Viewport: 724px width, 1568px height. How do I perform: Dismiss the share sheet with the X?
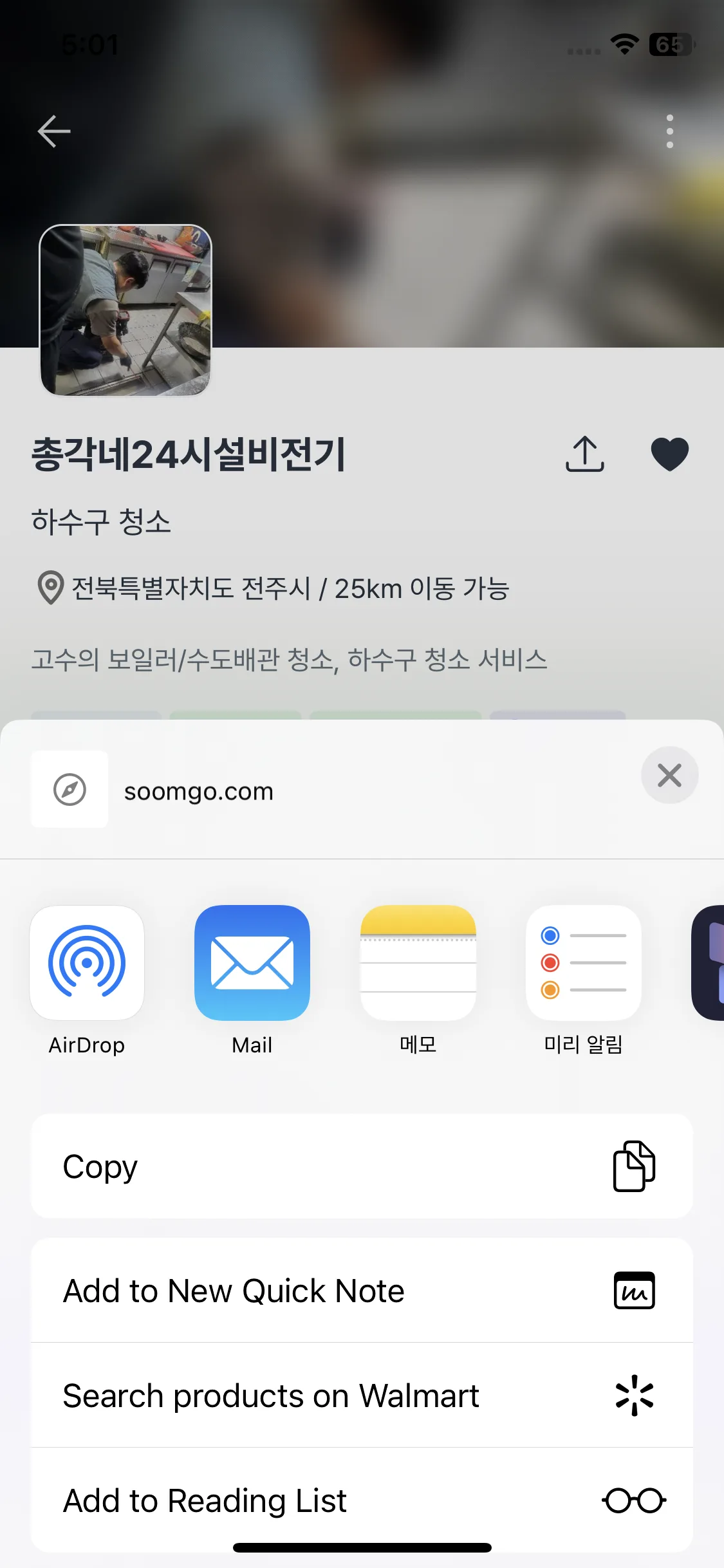pyautogui.click(x=670, y=775)
